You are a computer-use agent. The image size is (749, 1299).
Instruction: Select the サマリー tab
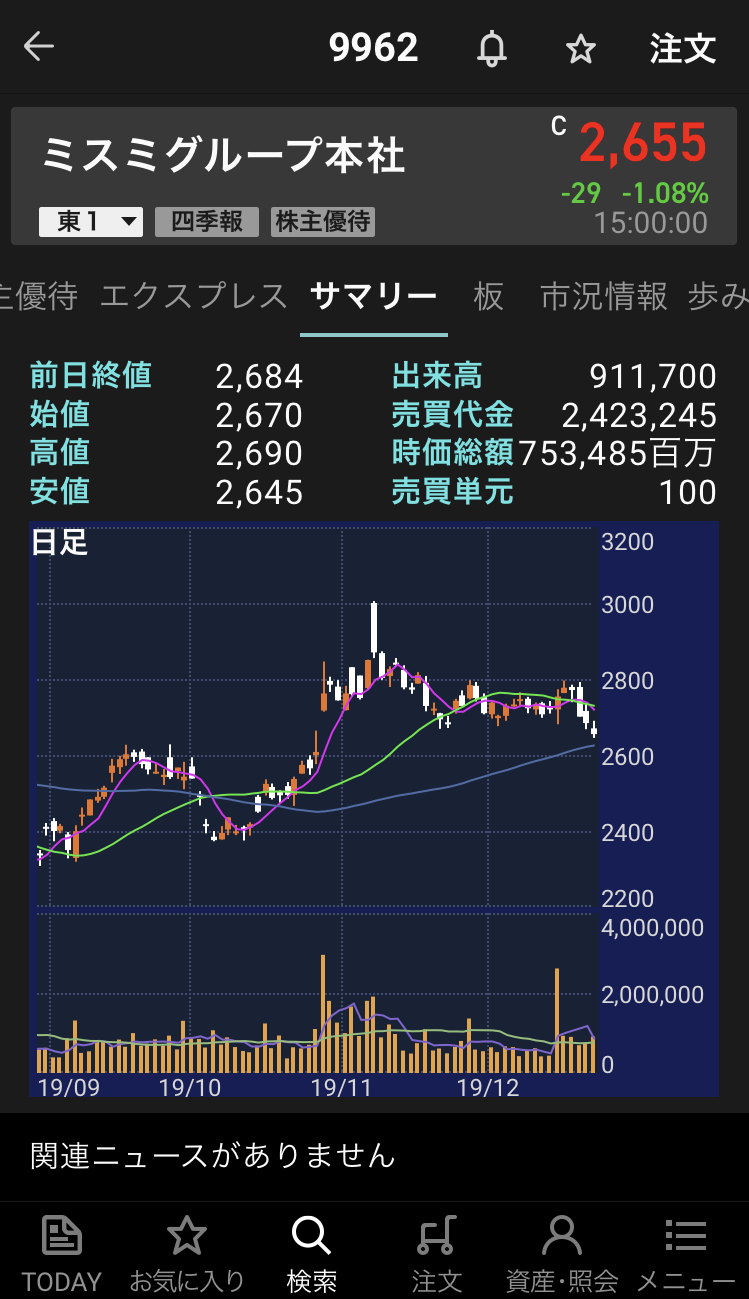tap(374, 296)
